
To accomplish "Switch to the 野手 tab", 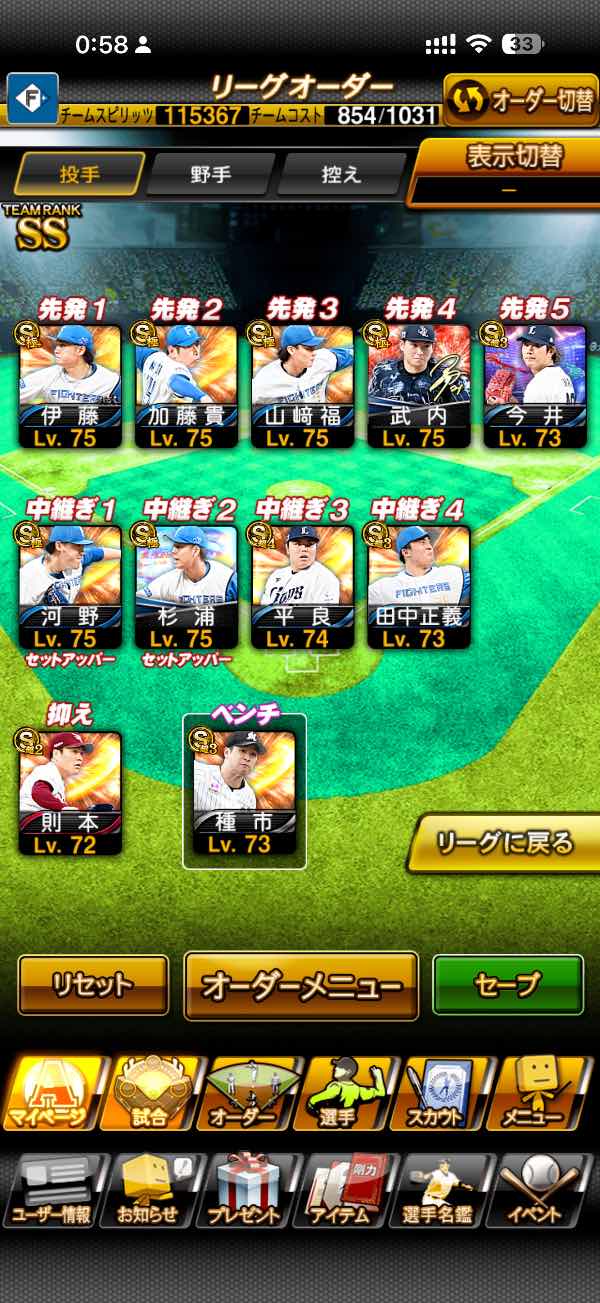I will (x=210, y=174).
